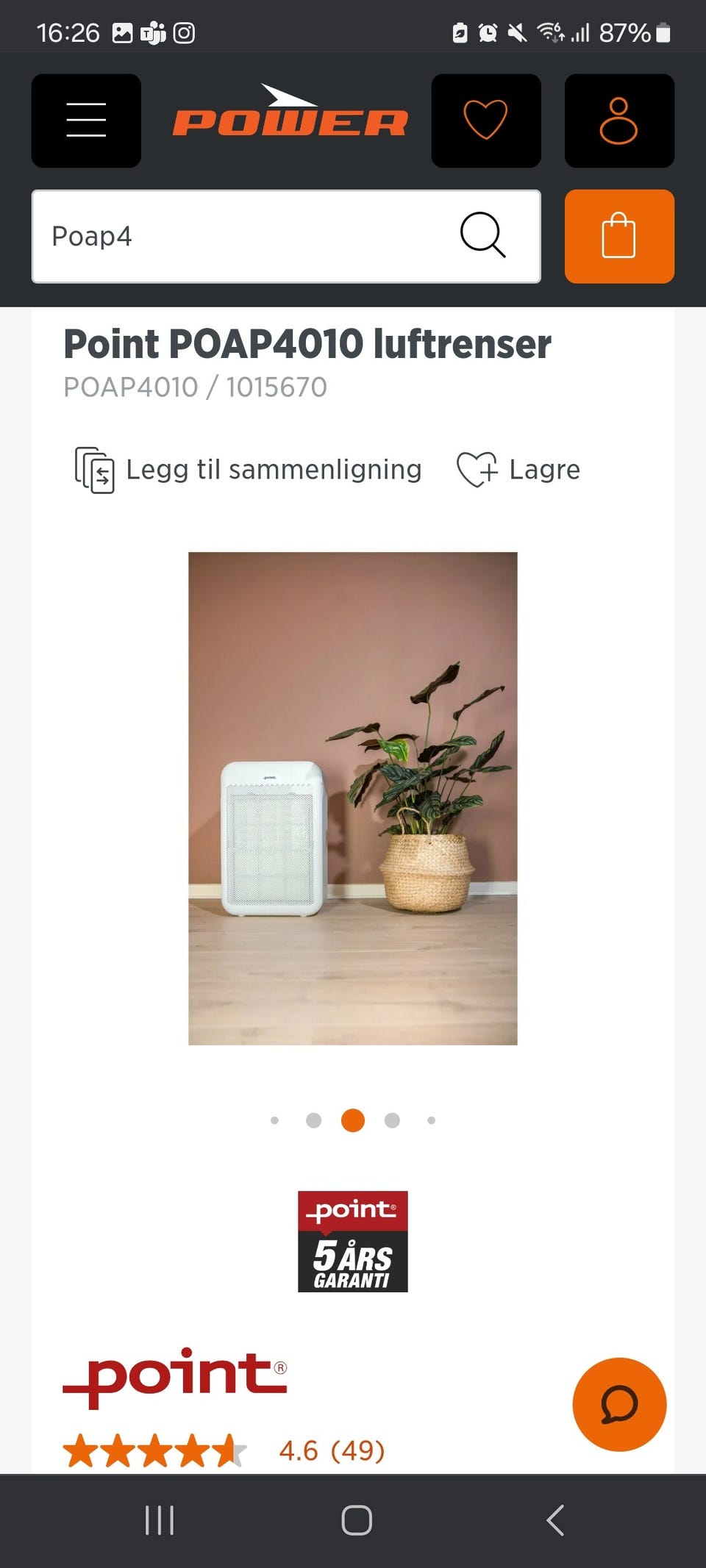Viewport: 706px width, 1568px height.
Task: Open the shopping cart bag icon
Action: coord(618,237)
